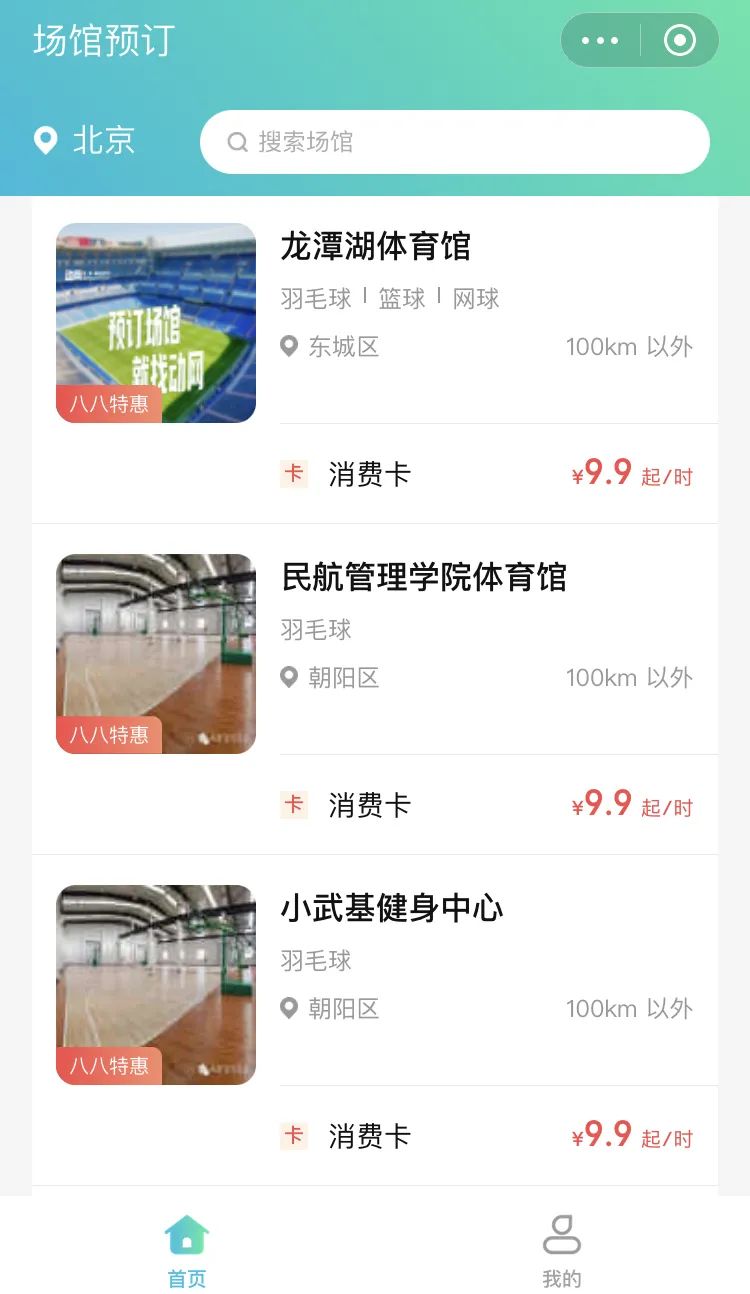Go to the 我的 tab
750x1294 pixels.
point(562,1250)
